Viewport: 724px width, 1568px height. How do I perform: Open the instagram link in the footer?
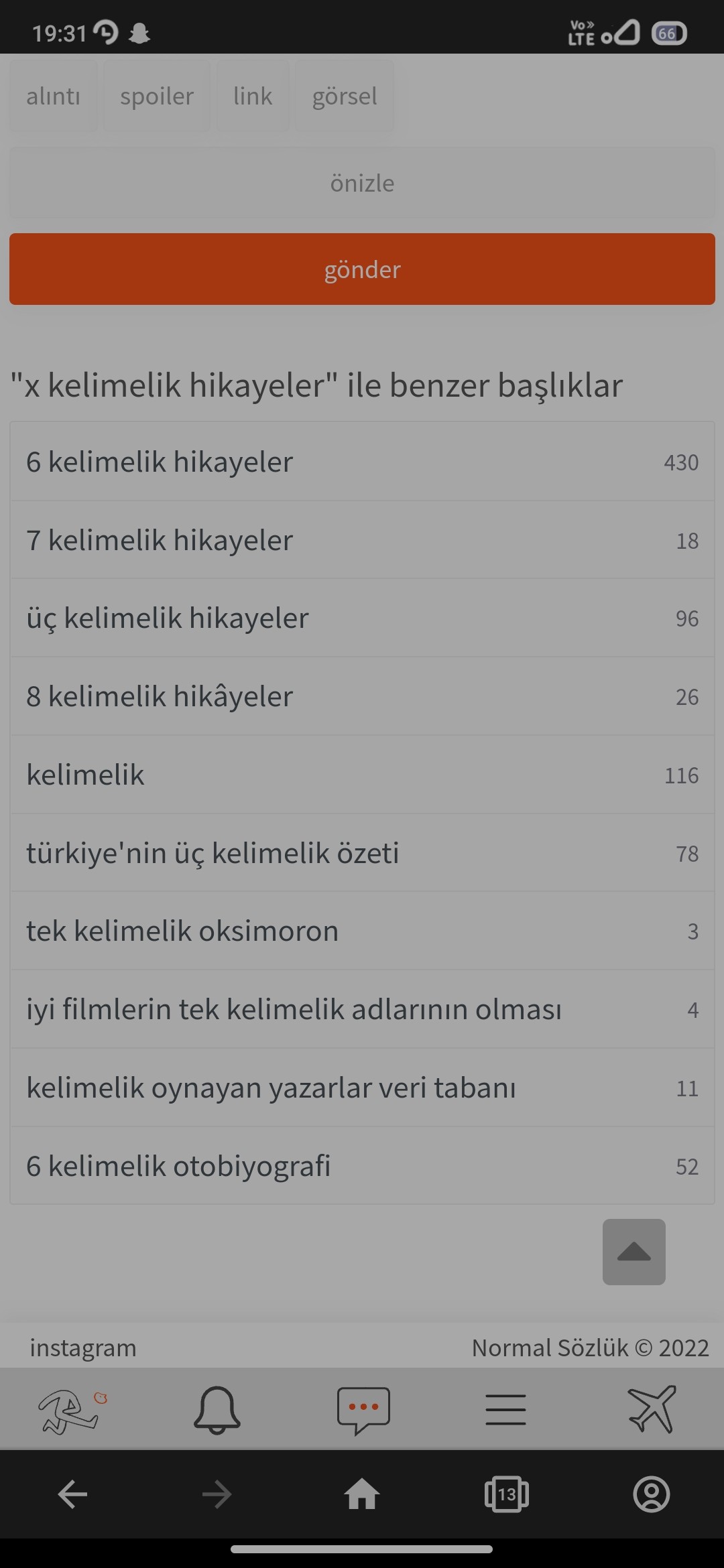tap(83, 1348)
